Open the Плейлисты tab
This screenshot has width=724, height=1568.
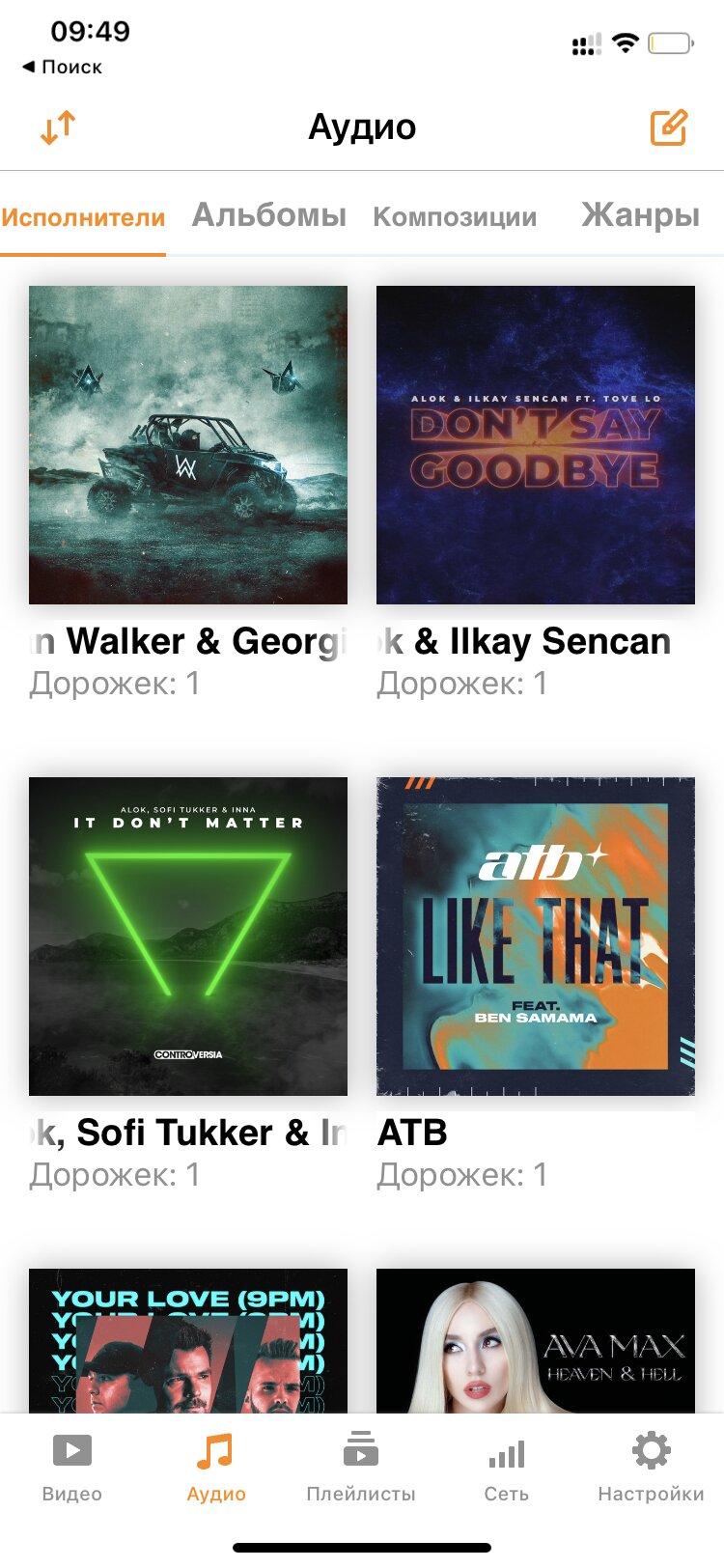pyautogui.click(x=361, y=1467)
